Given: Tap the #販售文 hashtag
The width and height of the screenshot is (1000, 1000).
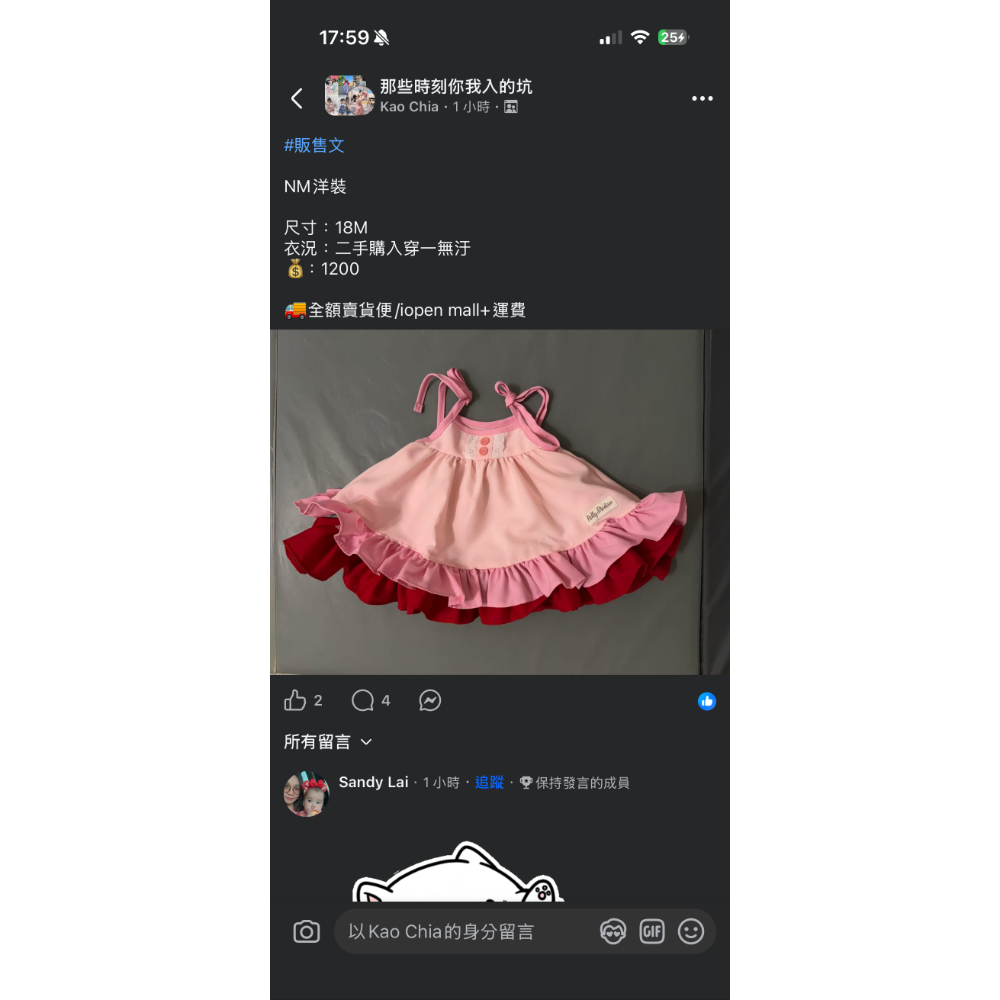Looking at the screenshot, I should [x=314, y=145].
